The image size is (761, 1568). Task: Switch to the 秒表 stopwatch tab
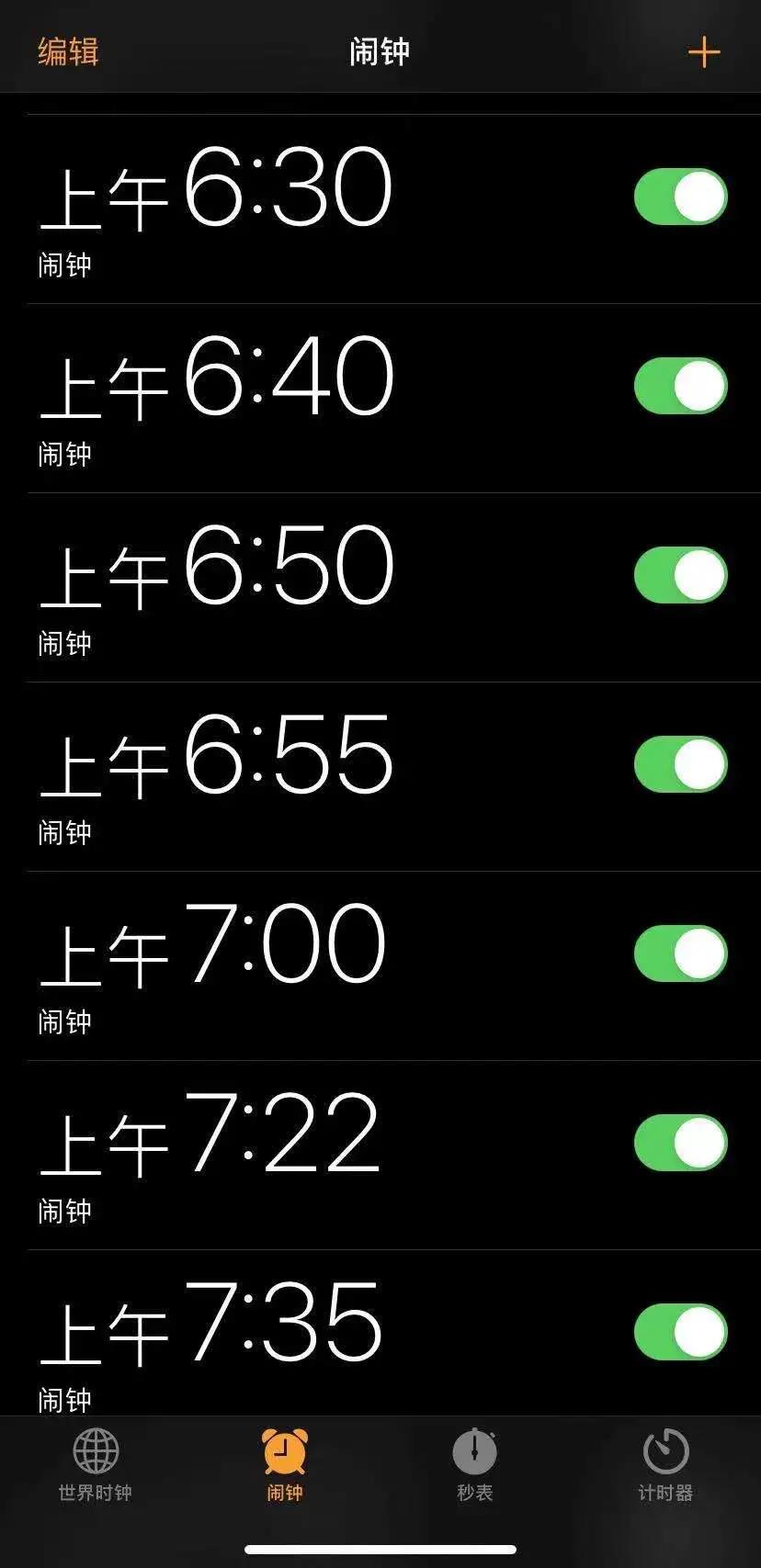[x=475, y=1466]
